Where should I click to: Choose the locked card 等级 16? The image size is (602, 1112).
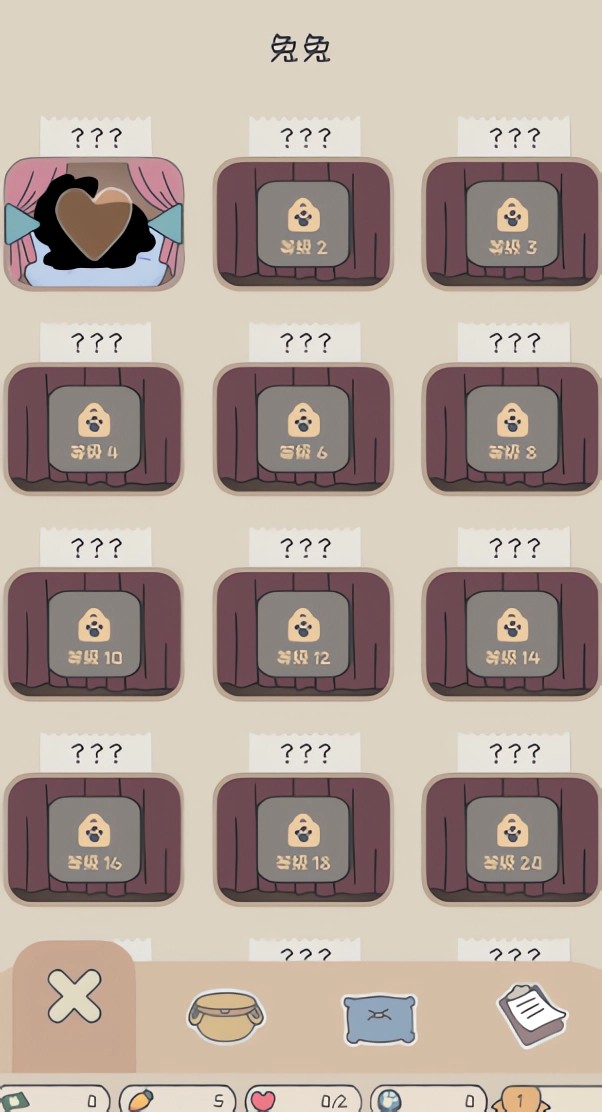(94, 839)
